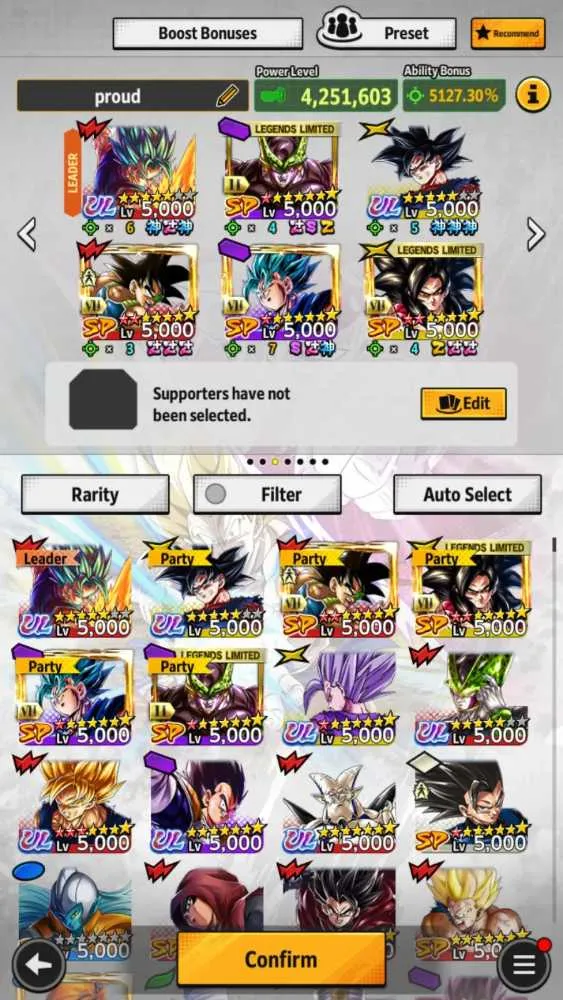563x1000 pixels.
Task: Select the green Cell UL card in the list
Action: [x=472, y=698]
